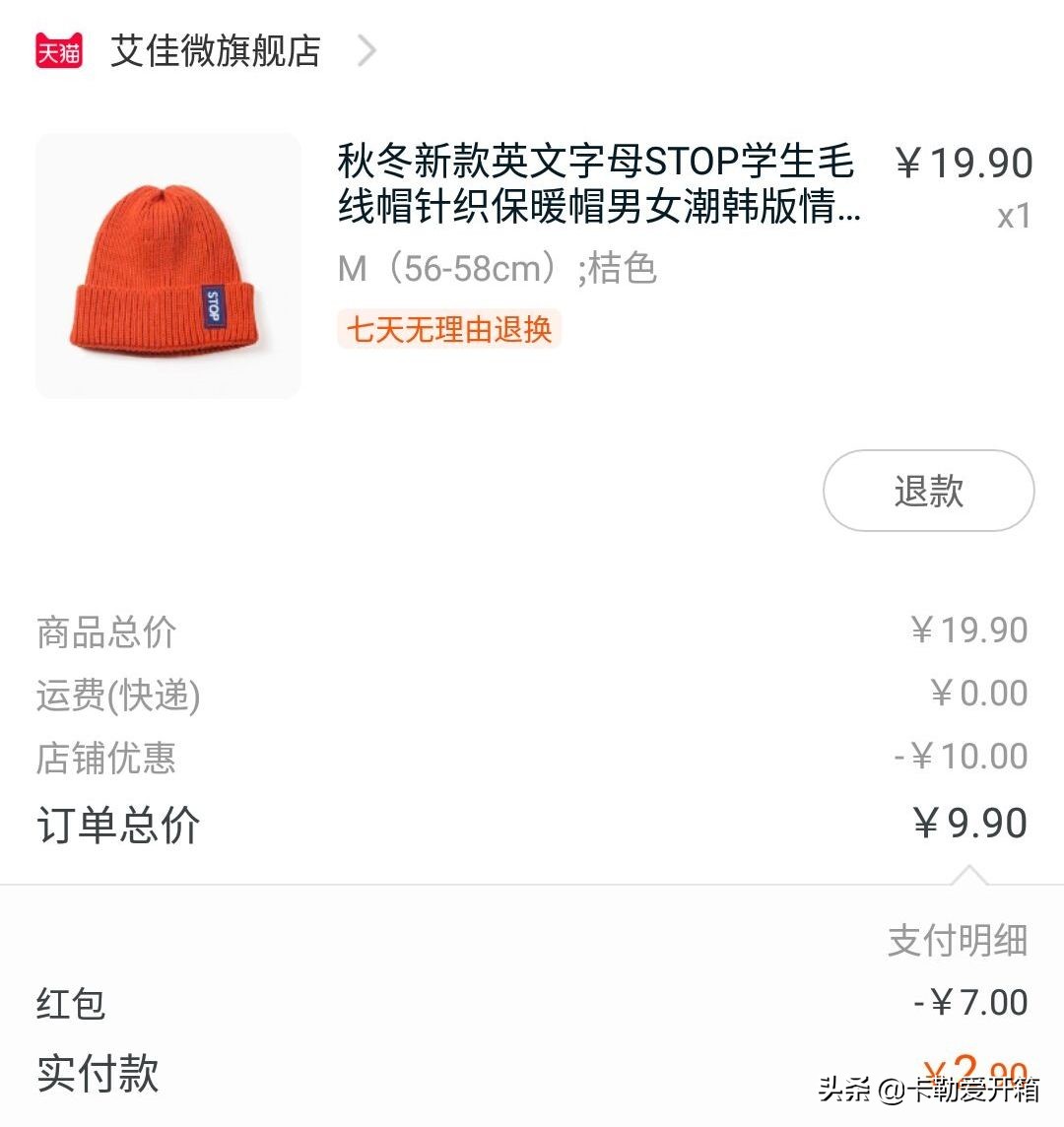
Task: Collapse the payment details caret above 支付明细
Action: 970,875
